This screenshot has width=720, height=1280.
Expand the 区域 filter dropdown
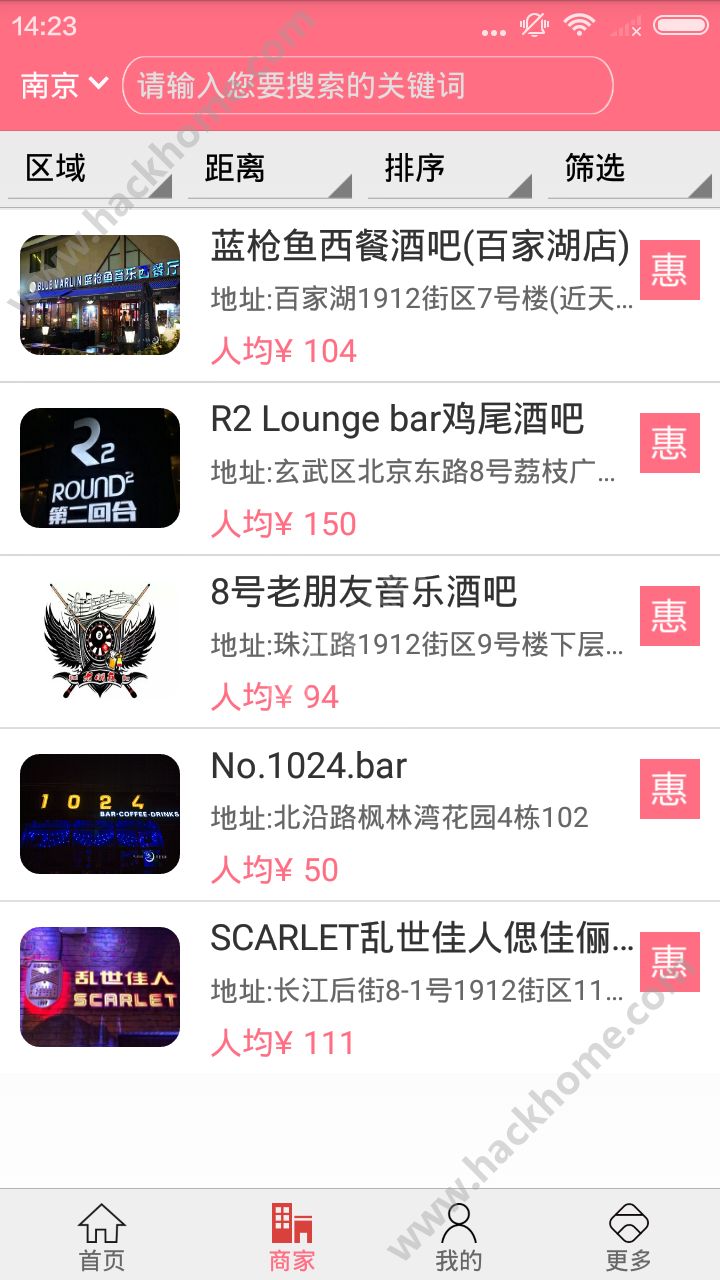click(x=90, y=169)
